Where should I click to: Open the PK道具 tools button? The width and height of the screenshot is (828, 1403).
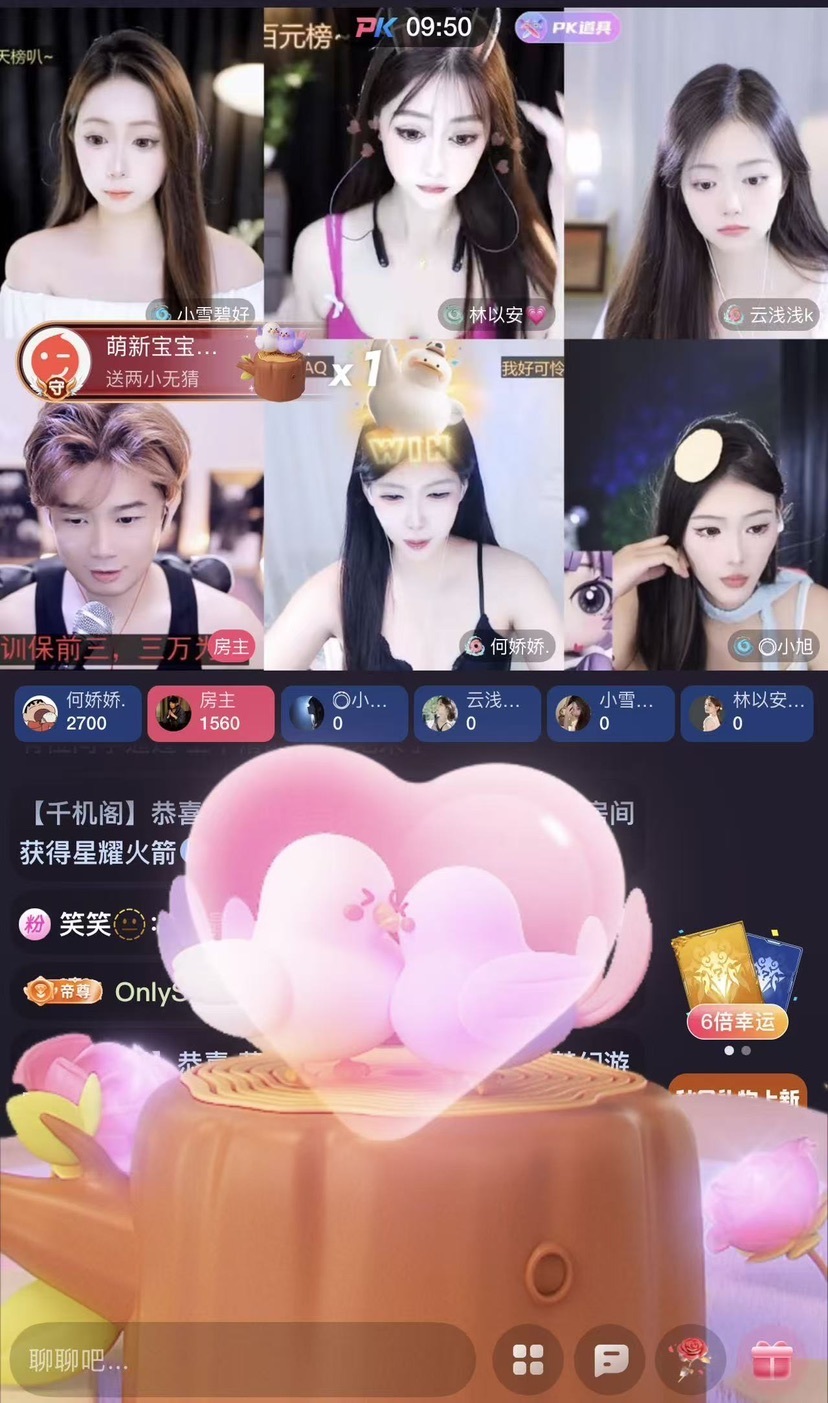pyautogui.click(x=568, y=27)
